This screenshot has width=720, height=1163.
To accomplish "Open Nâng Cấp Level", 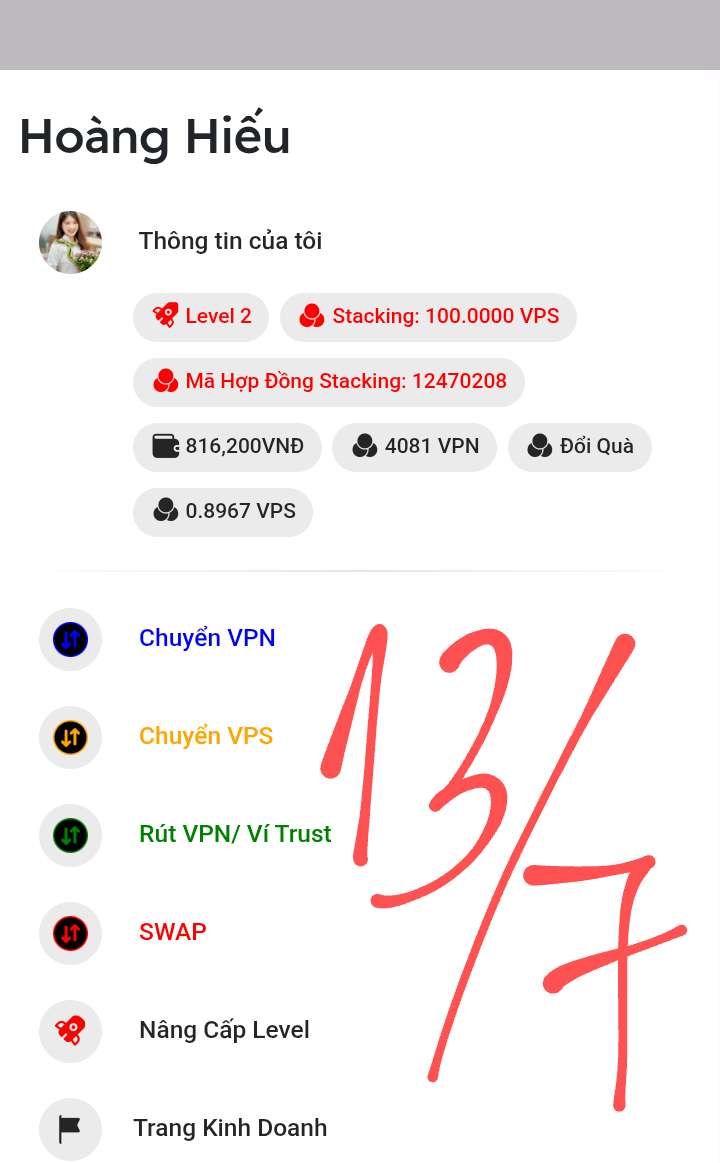I will (223, 1030).
